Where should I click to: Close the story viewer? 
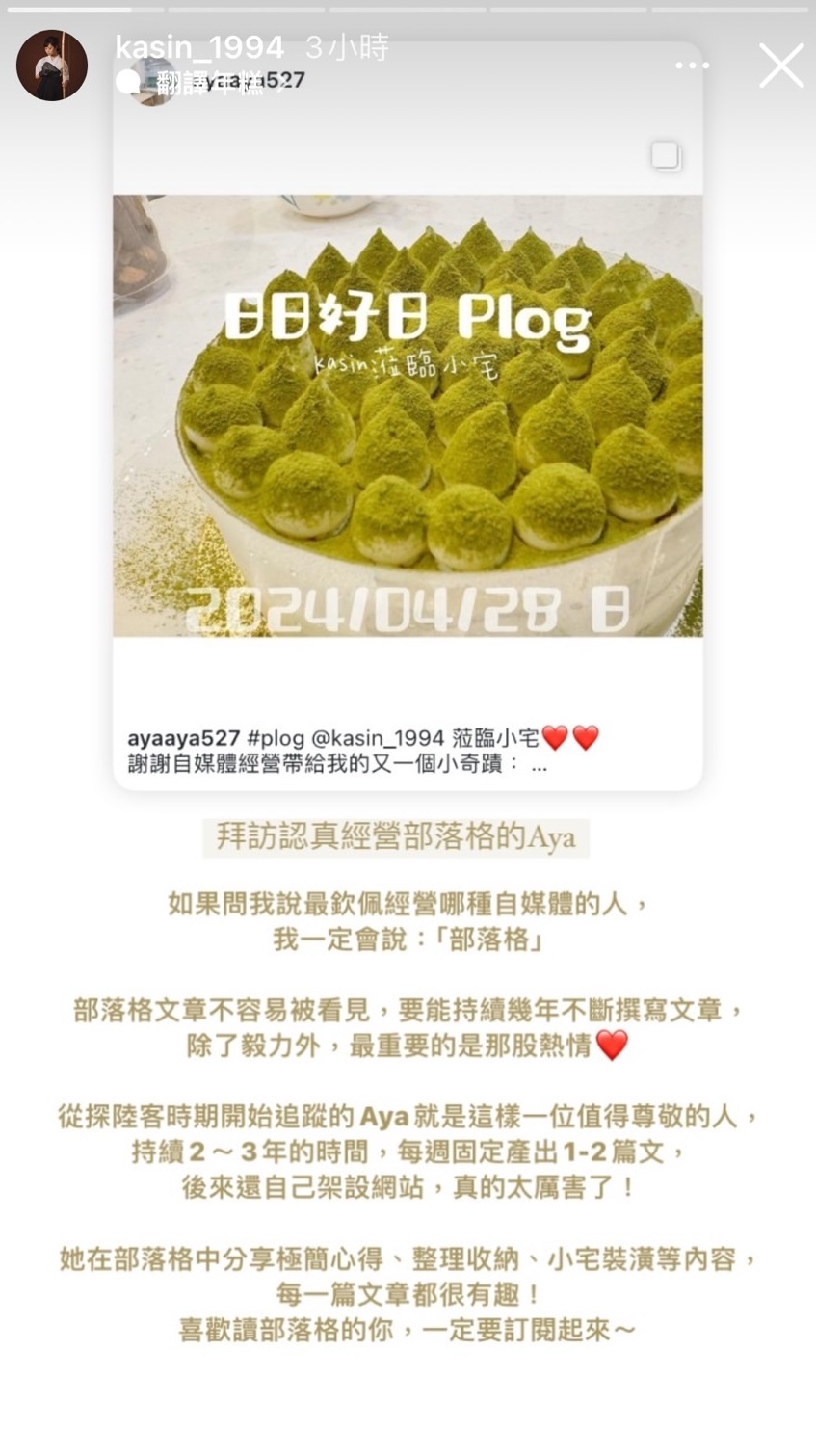pos(780,66)
